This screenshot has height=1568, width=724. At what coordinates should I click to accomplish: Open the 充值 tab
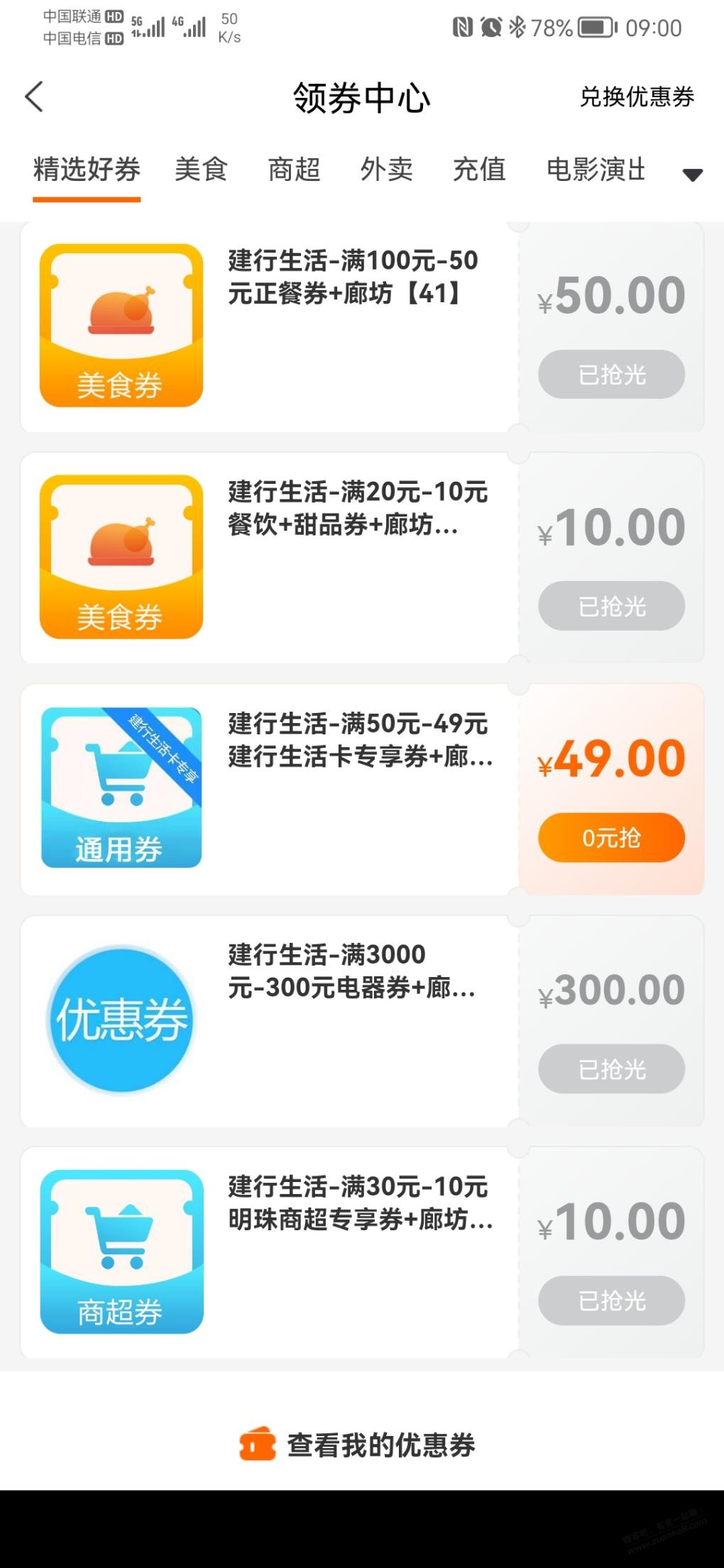click(479, 170)
